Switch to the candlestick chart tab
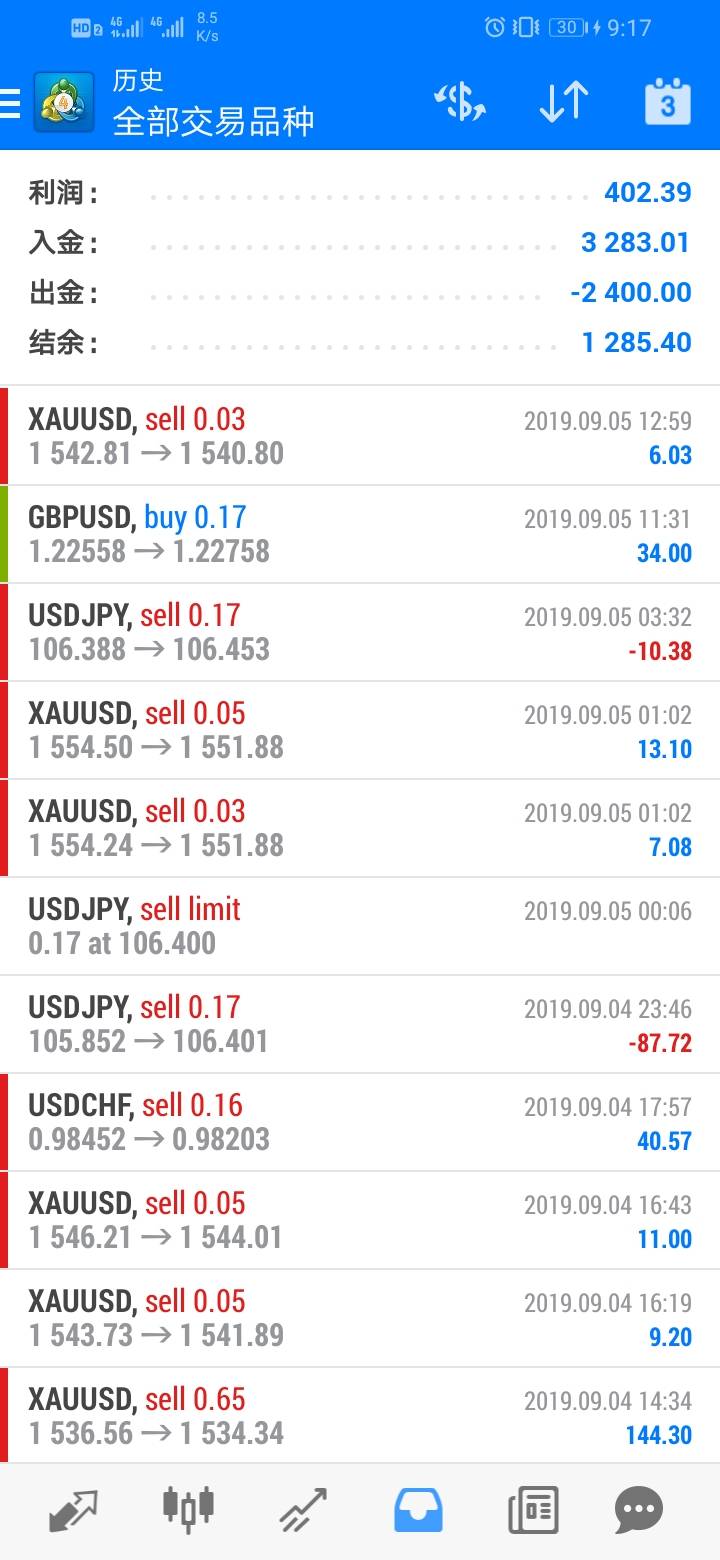 pos(188,1510)
